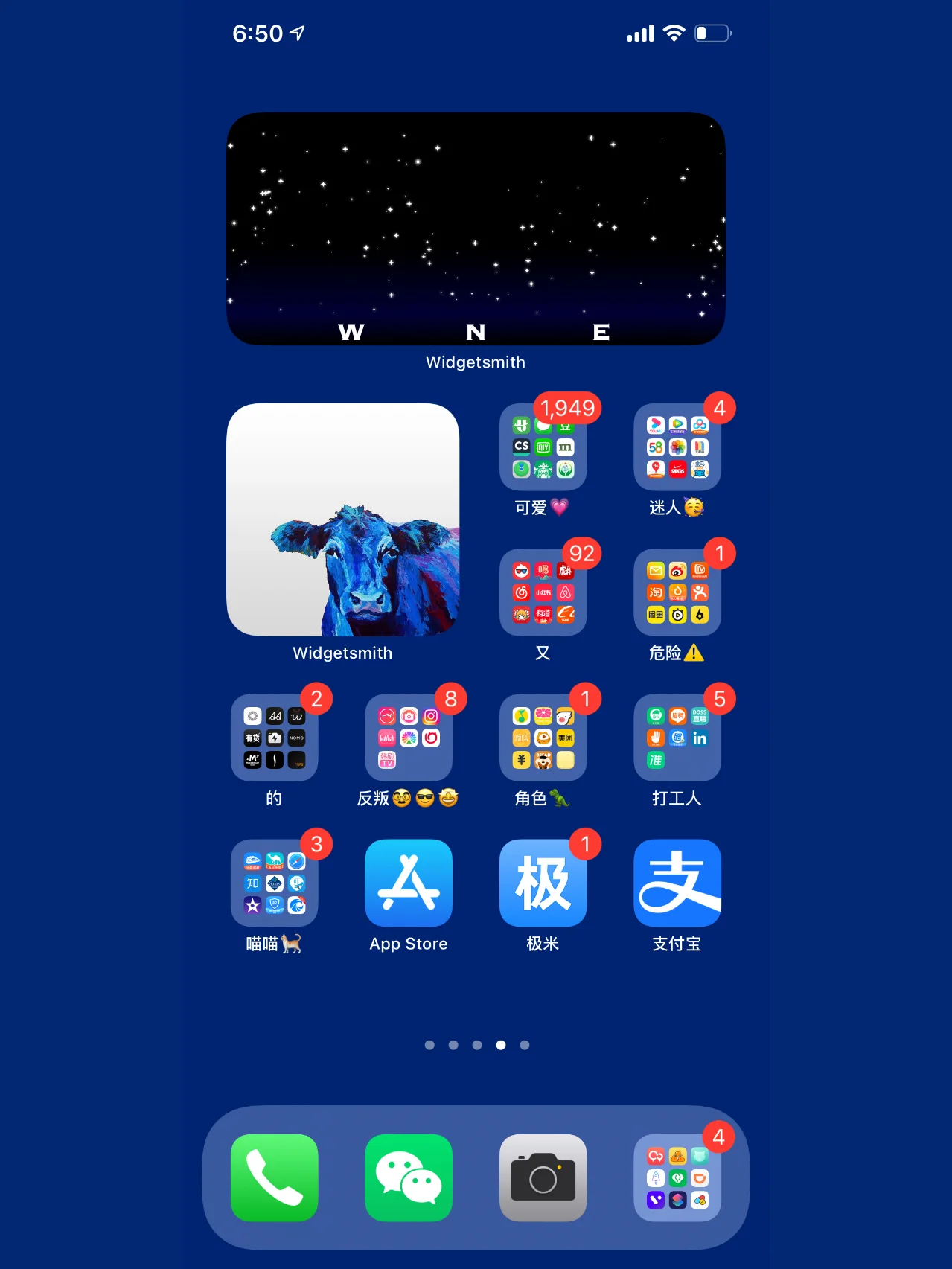Open the Phone app in the dock
Viewport: 952px width, 1269px height.
coord(274,1177)
